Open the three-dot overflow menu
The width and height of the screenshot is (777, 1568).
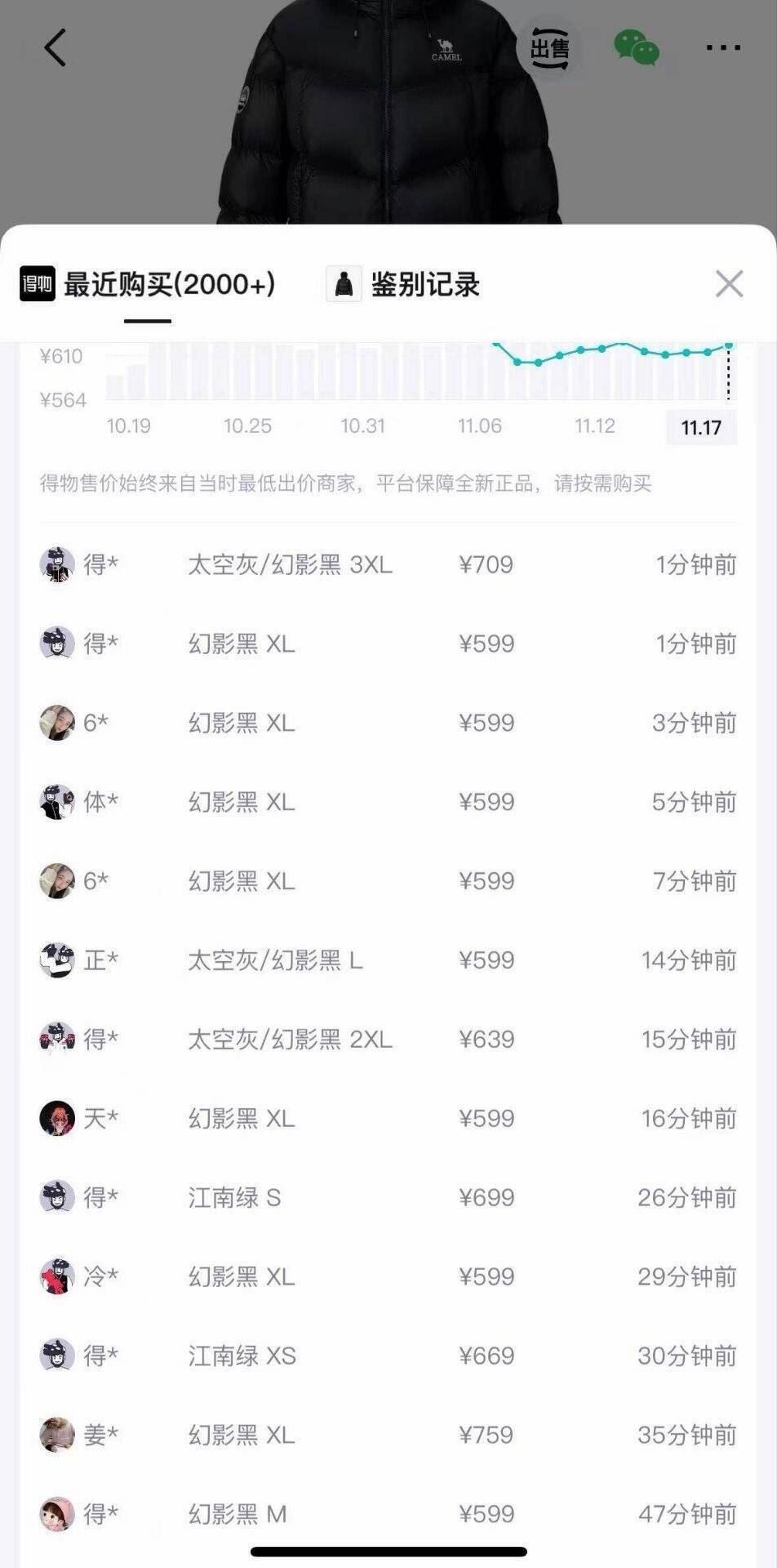[x=723, y=48]
